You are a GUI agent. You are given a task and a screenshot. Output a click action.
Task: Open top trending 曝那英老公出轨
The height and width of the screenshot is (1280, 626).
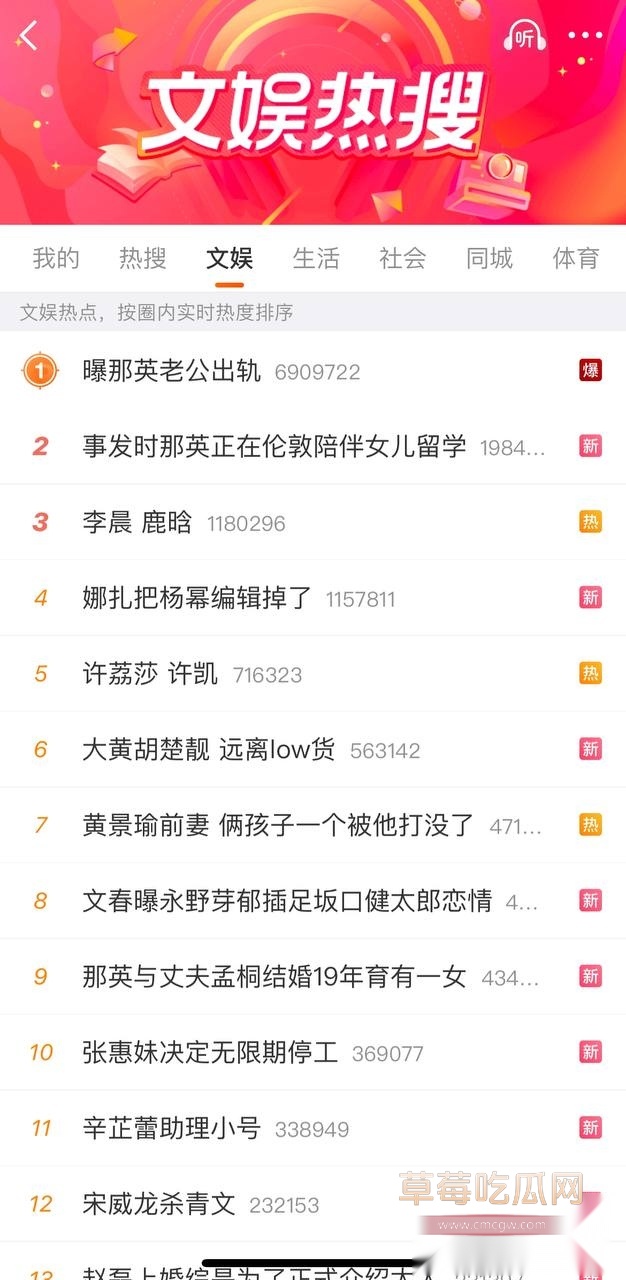(x=313, y=371)
